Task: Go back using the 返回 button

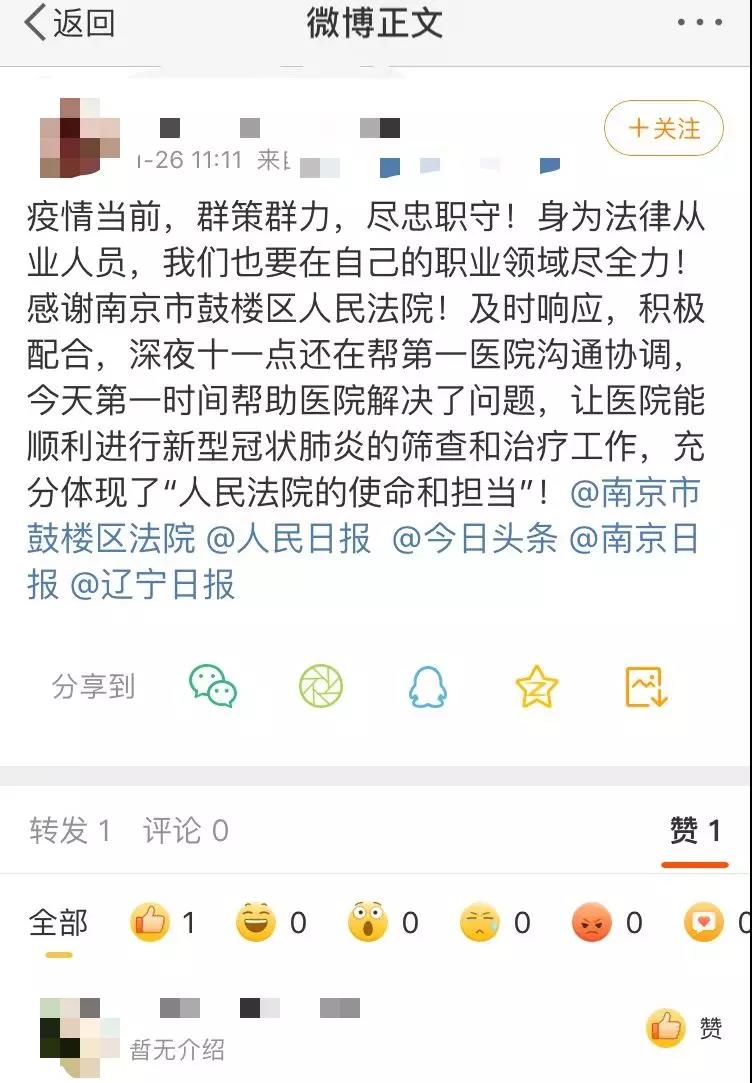Action: pyautogui.click(x=68, y=23)
